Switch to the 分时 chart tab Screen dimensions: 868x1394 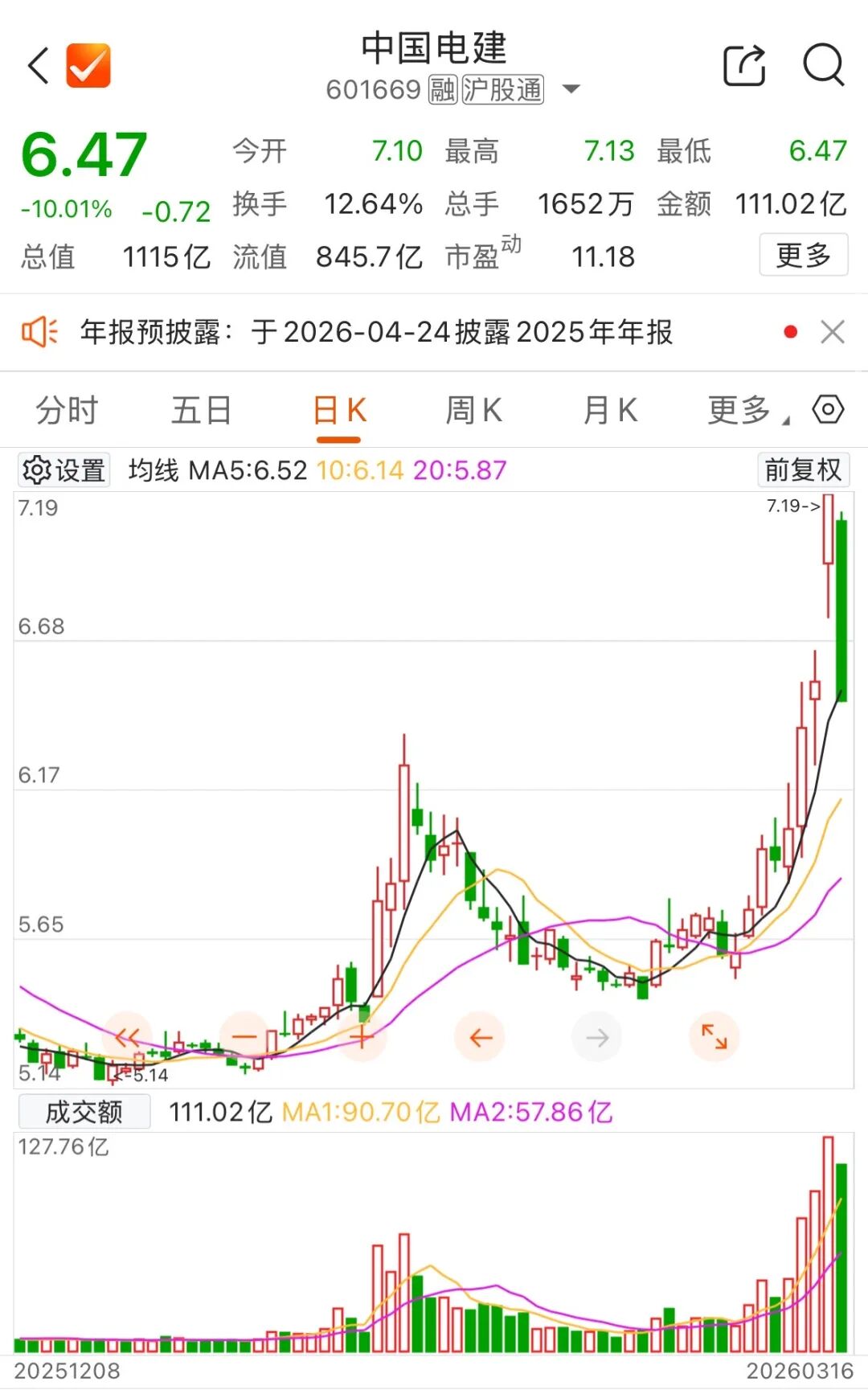coord(67,411)
